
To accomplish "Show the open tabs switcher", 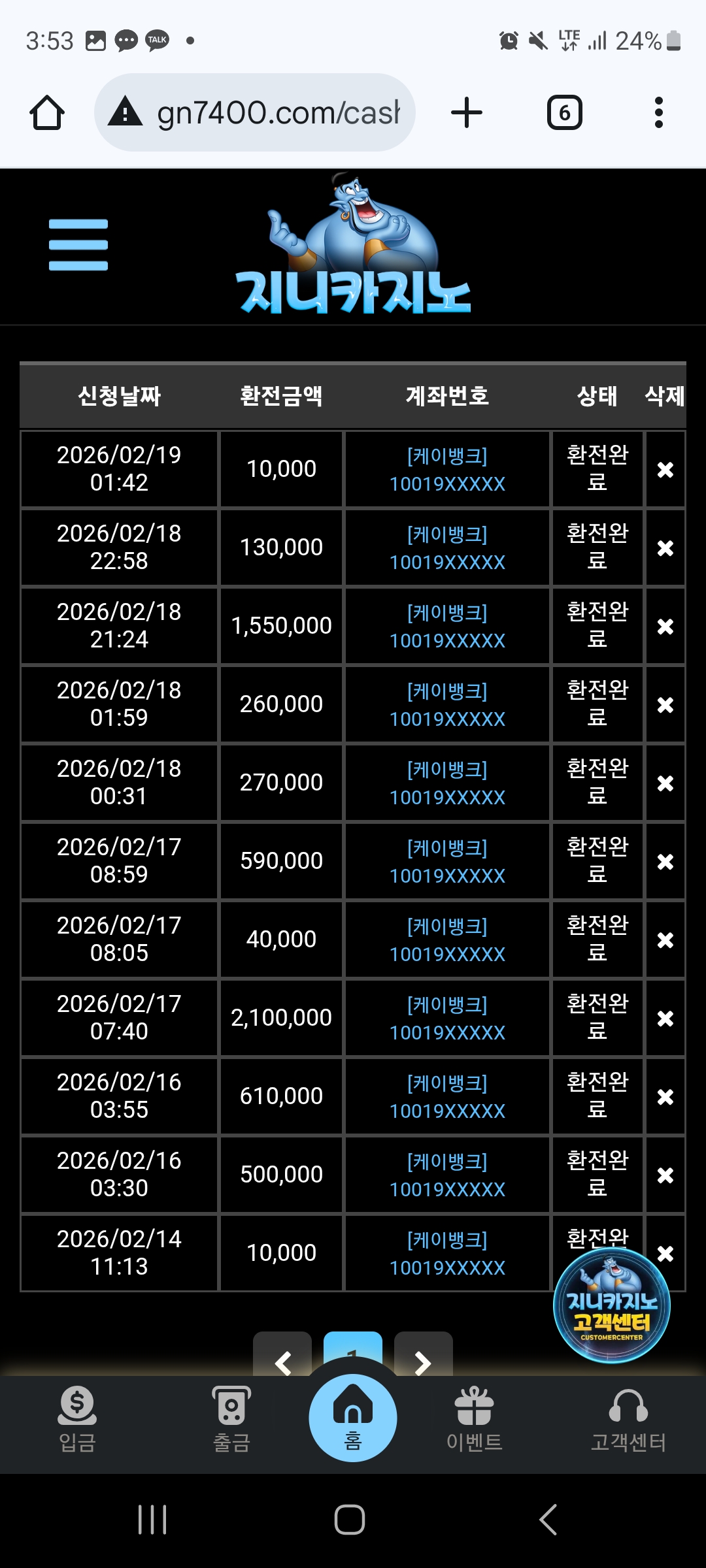I will point(564,113).
